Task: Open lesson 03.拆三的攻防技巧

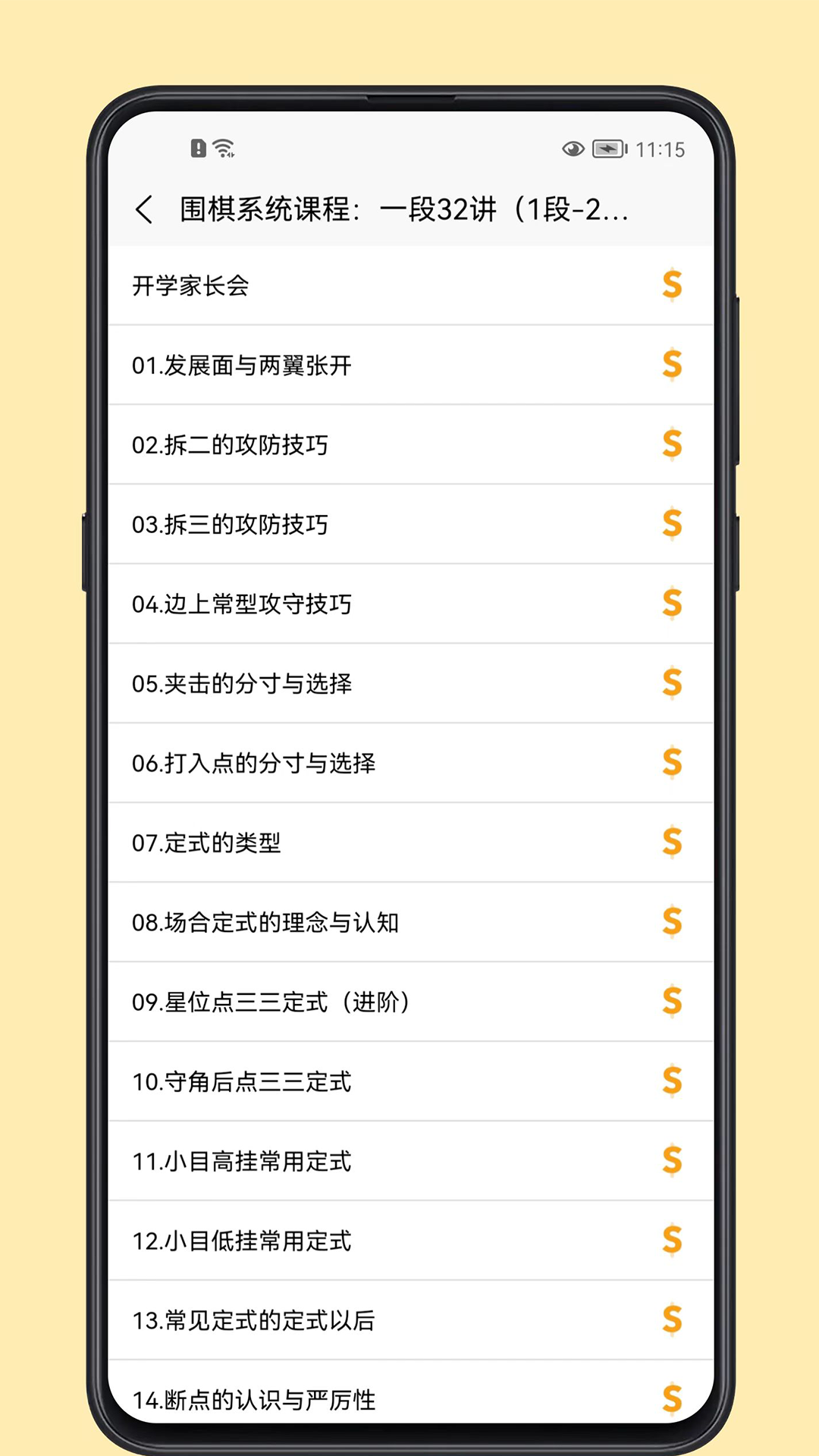Action: [303, 525]
